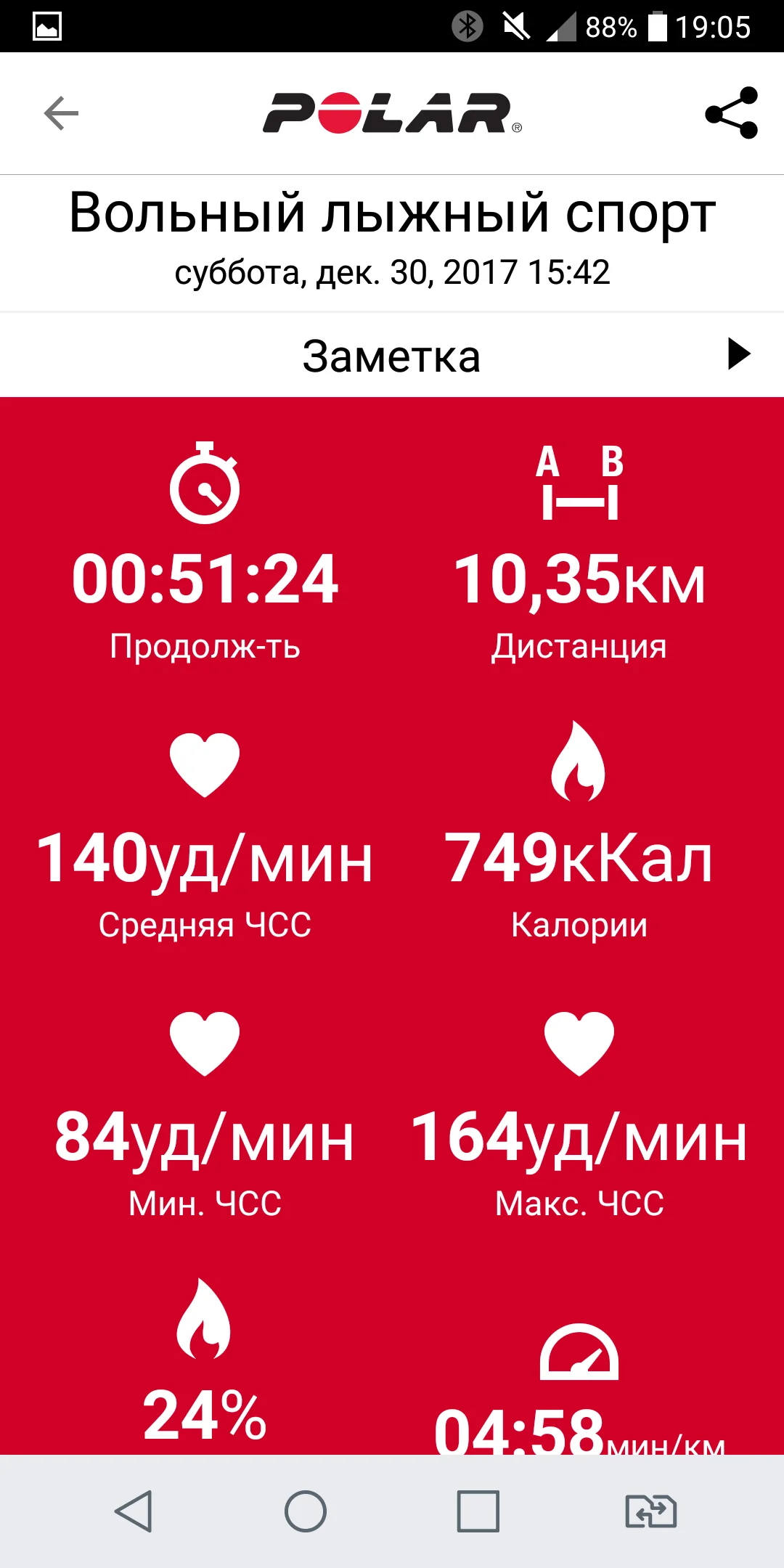Open recent apps from navigation bar
Viewport: 784px width, 1568px height.
point(478,1511)
